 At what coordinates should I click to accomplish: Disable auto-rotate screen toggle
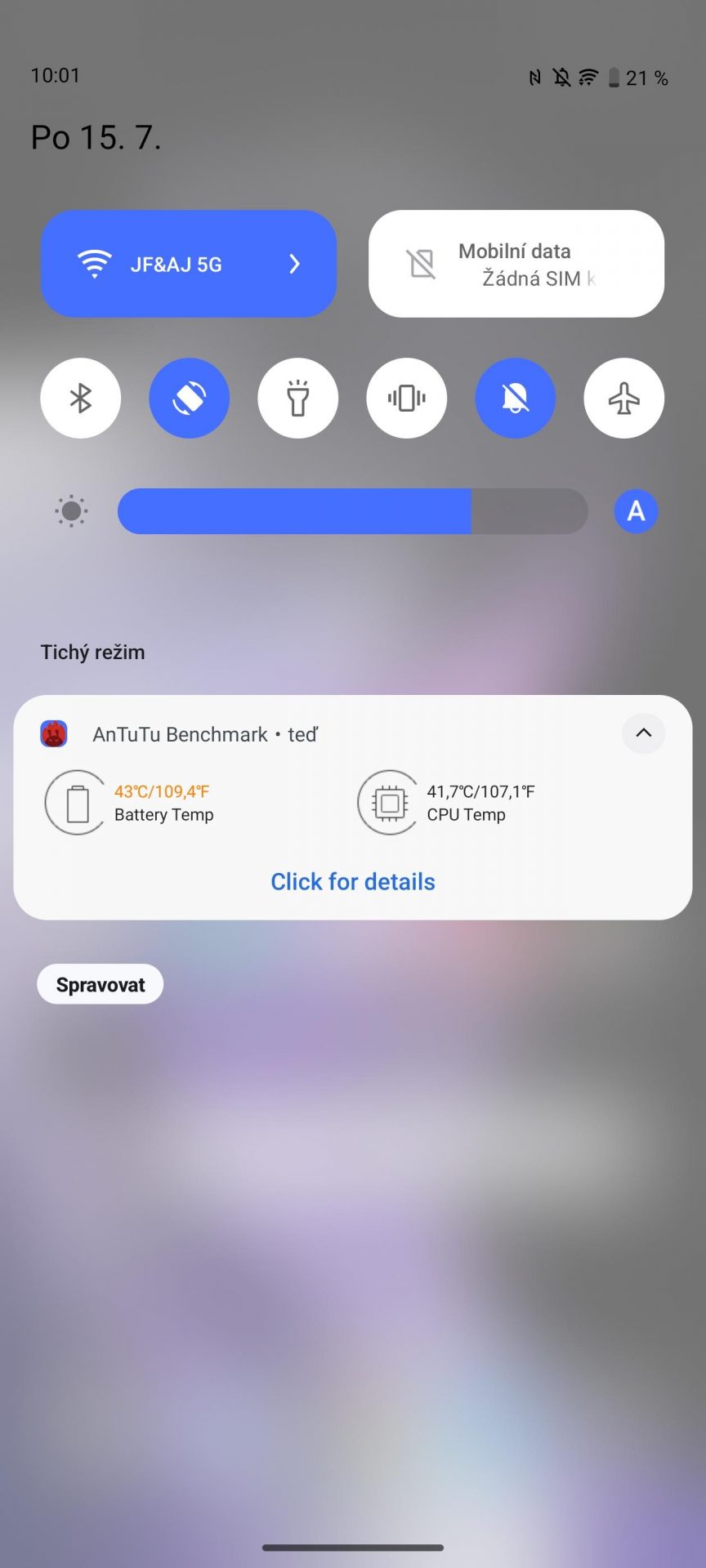(189, 399)
